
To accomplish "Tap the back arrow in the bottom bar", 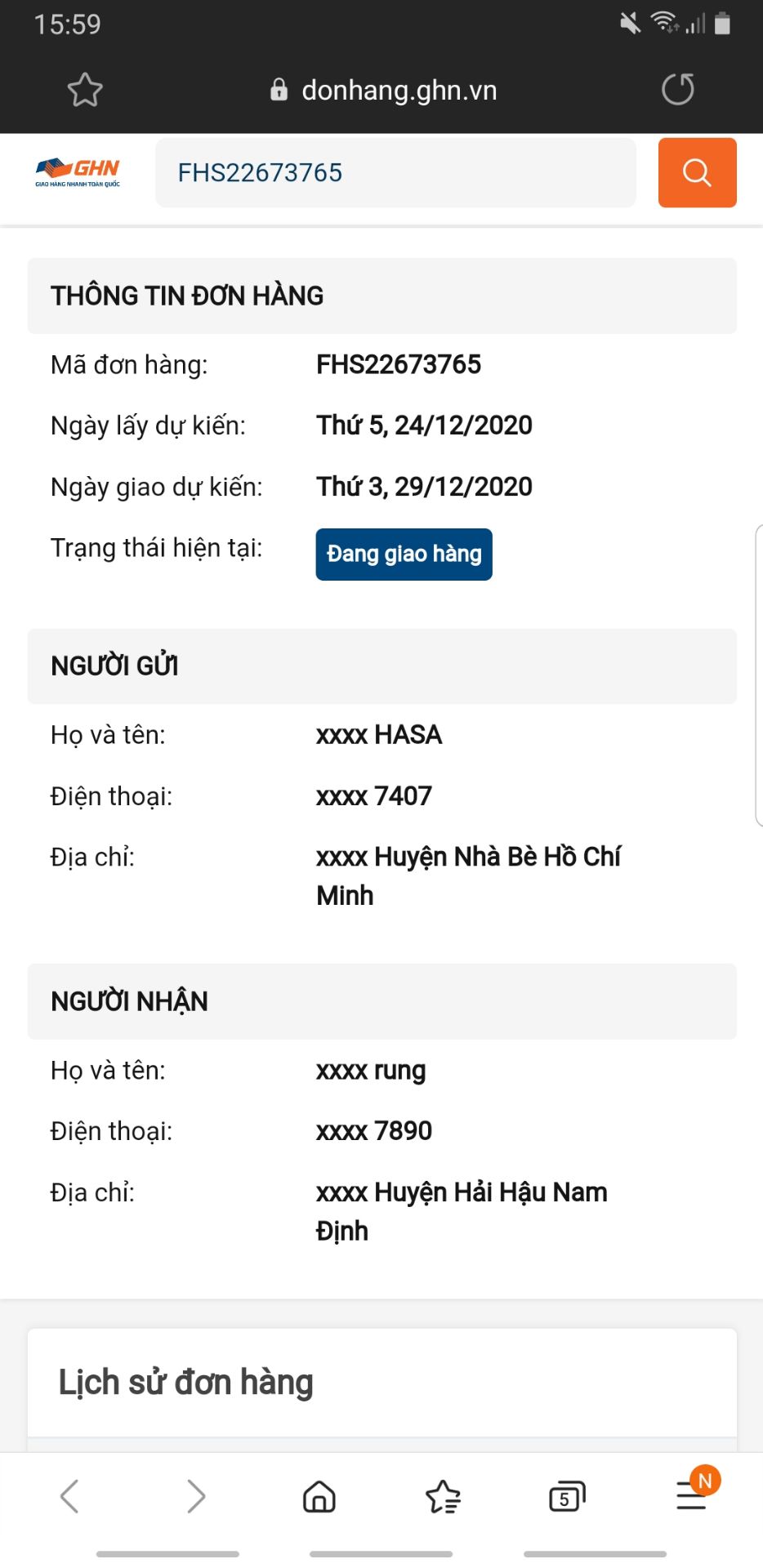I will pos(69,1497).
